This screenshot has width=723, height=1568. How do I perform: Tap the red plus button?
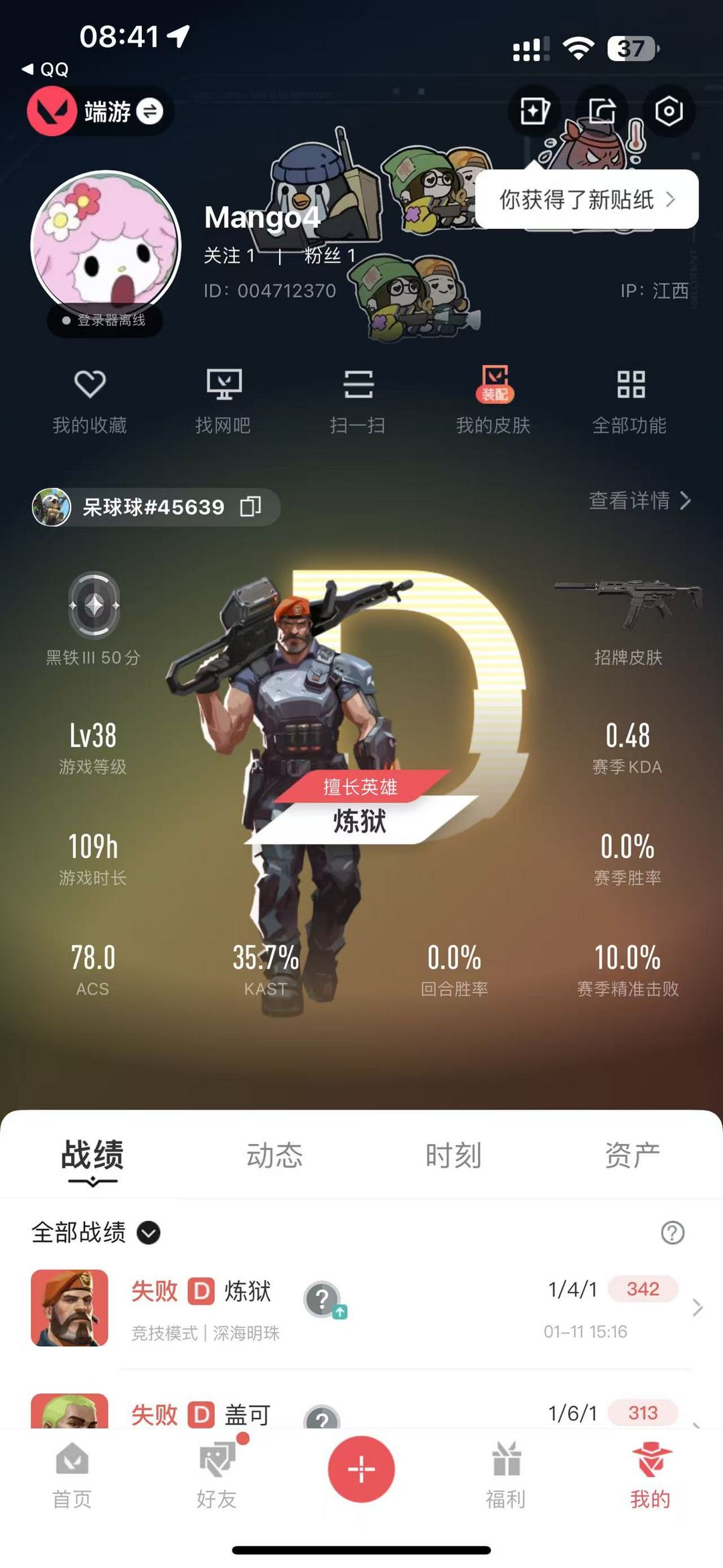(361, 1469)
